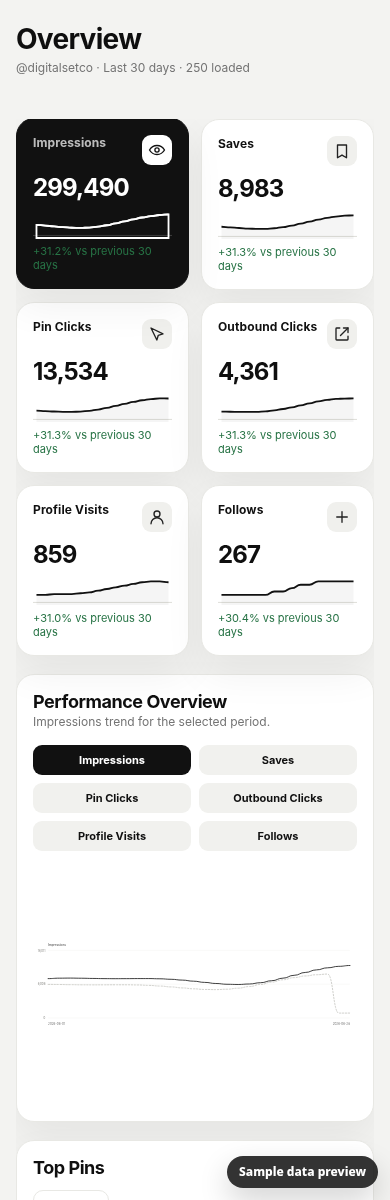The image size is (390, 1200).
Task: Show Outbound Clicks in the chart
Action: pyautogui.click(x=278, y=798)
